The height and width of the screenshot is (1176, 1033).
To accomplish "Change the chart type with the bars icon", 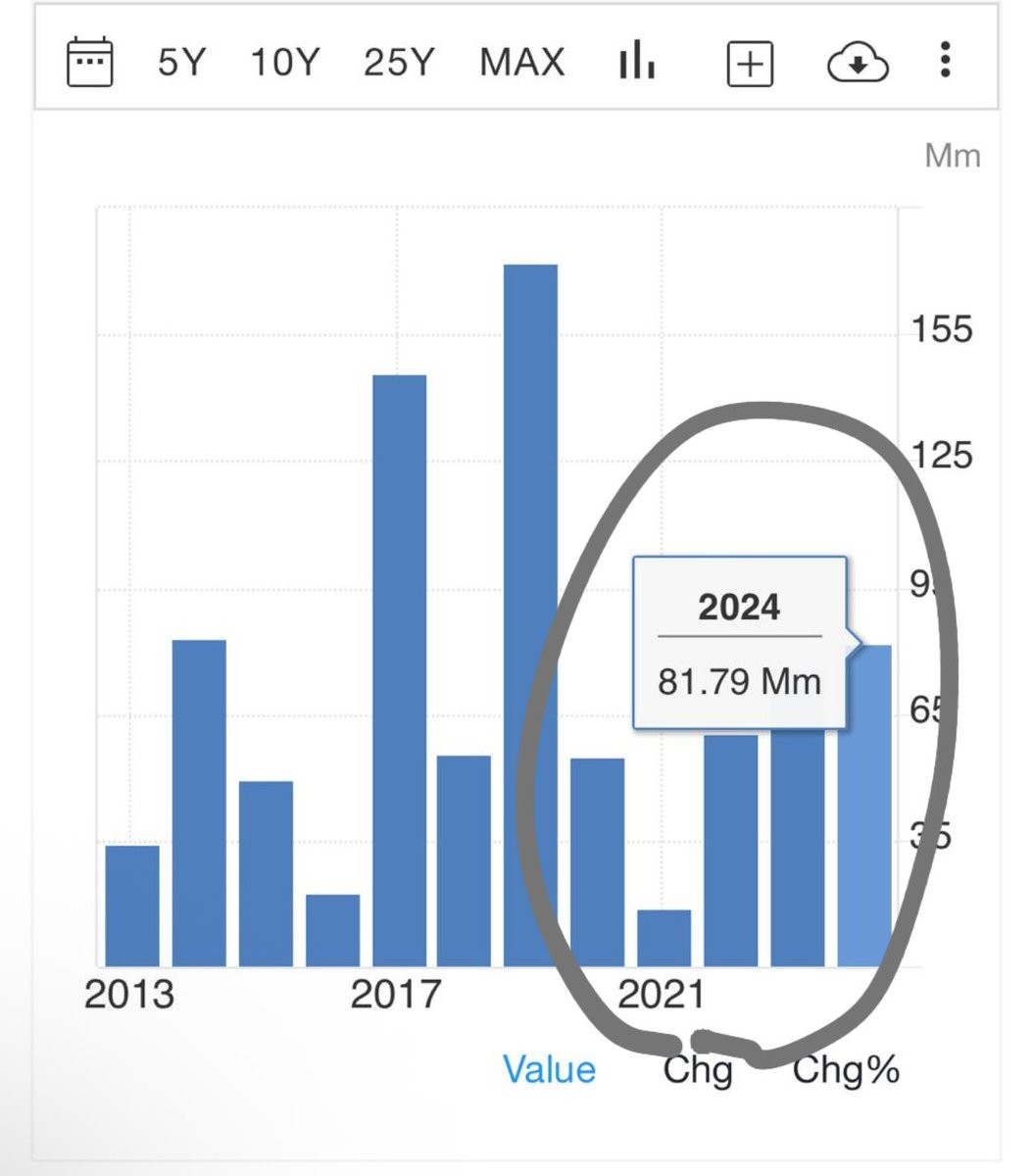I will click(x=637, y=62).
